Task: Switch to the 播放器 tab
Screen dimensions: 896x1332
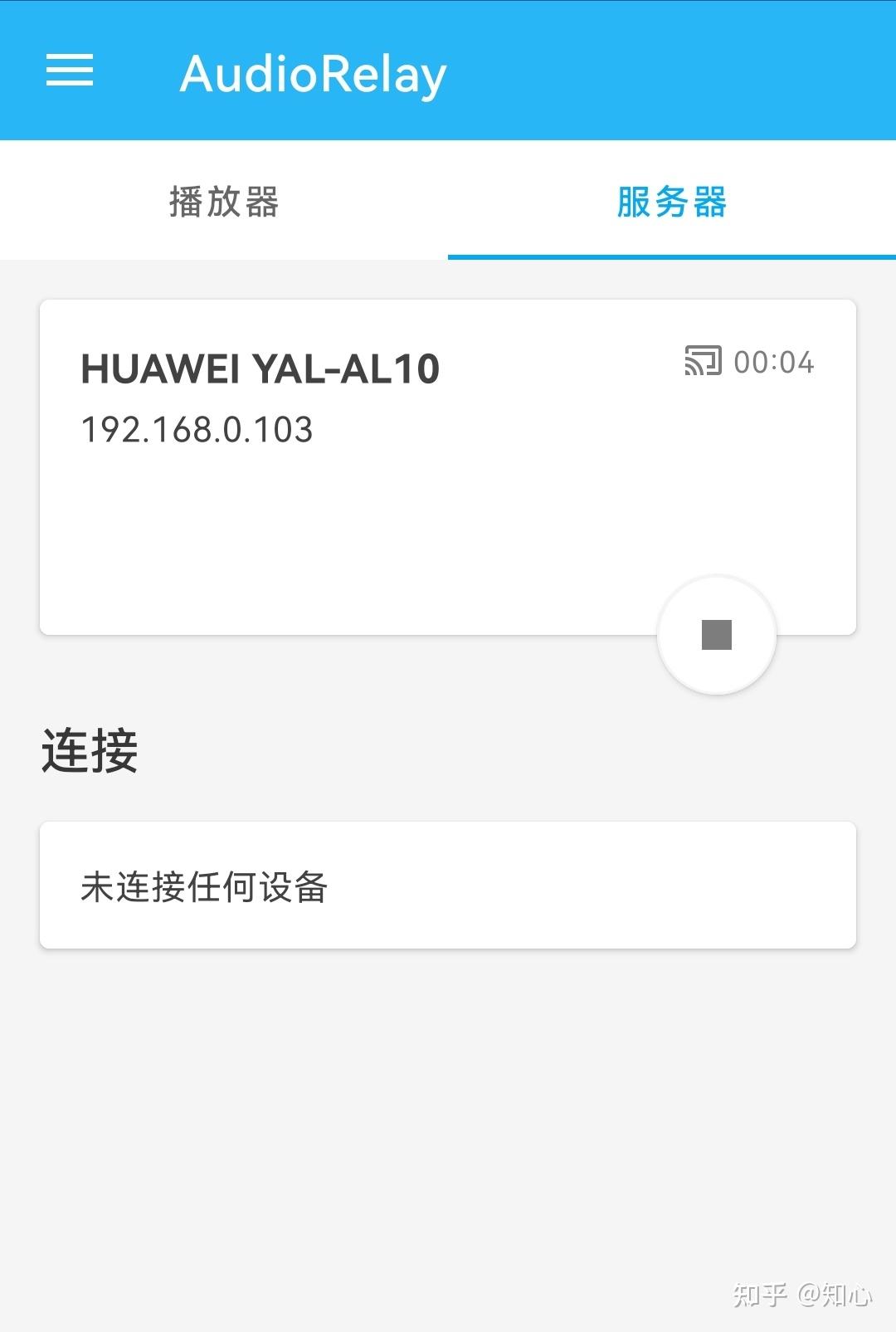Action: [224, 202]
